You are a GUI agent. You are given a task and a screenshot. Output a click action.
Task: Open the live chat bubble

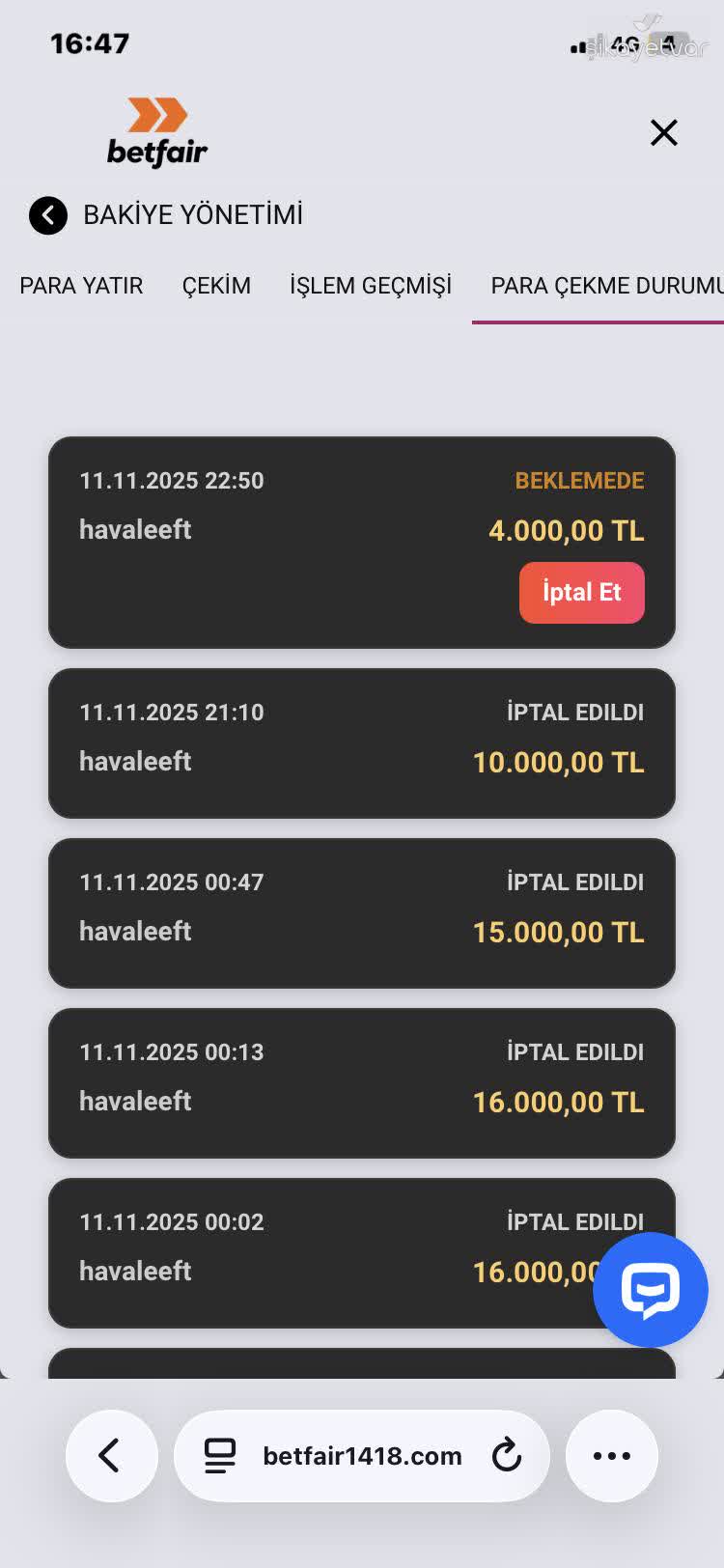click(650, 1289)
